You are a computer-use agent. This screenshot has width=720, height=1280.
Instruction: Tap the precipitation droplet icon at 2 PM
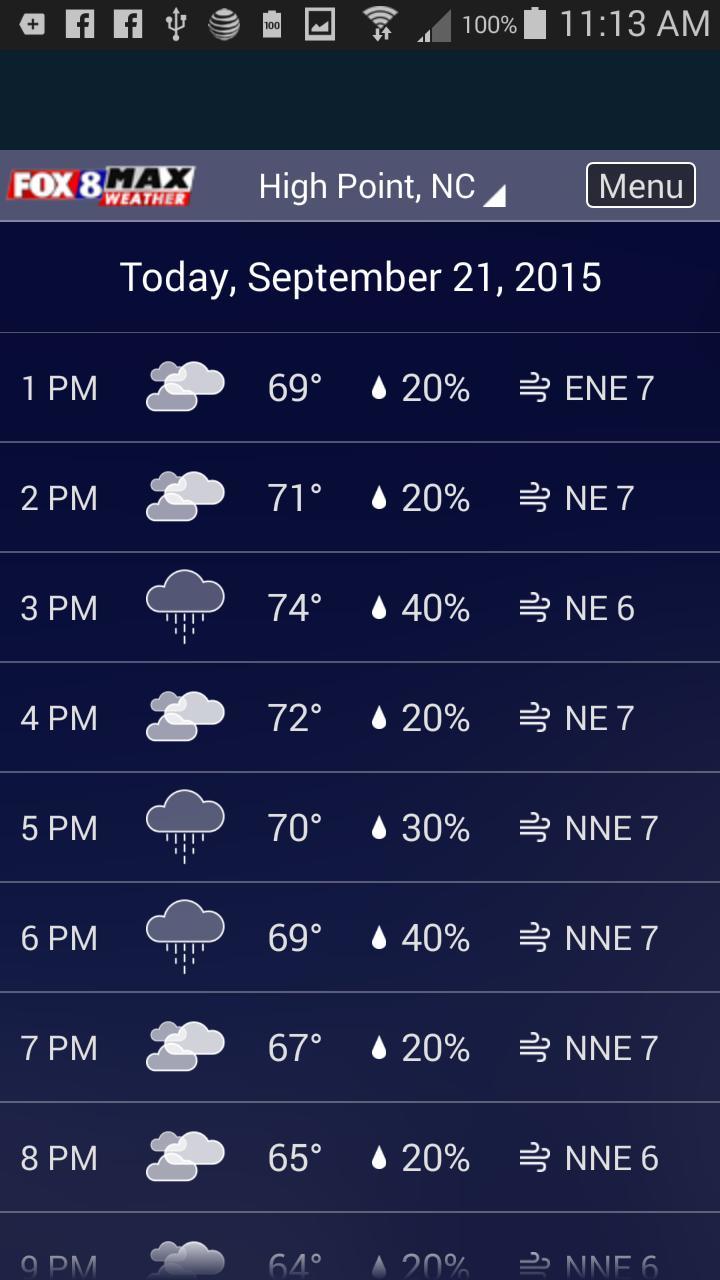[x=380, y=497]
